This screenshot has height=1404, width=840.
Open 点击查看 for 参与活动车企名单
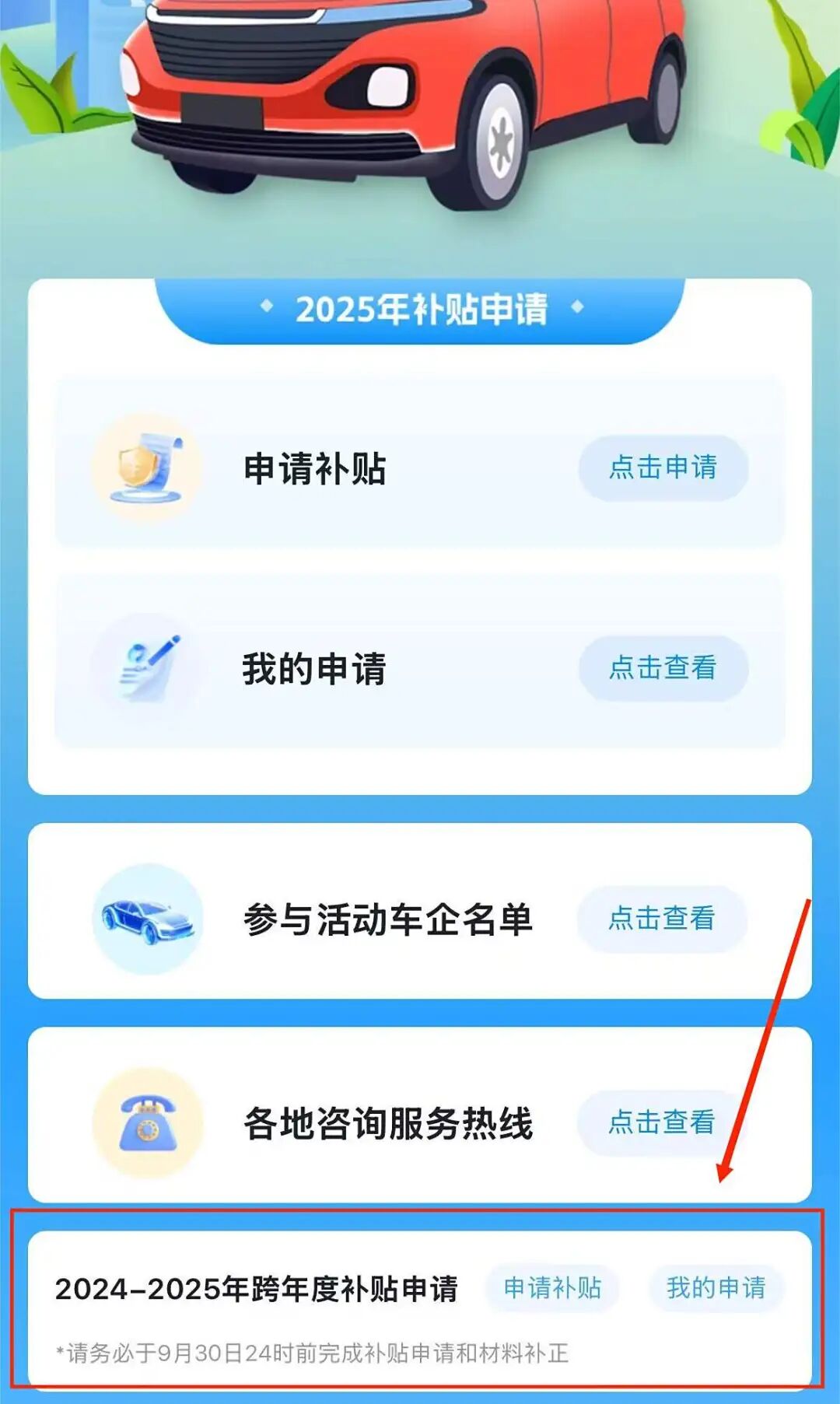(x=661, y=919)
